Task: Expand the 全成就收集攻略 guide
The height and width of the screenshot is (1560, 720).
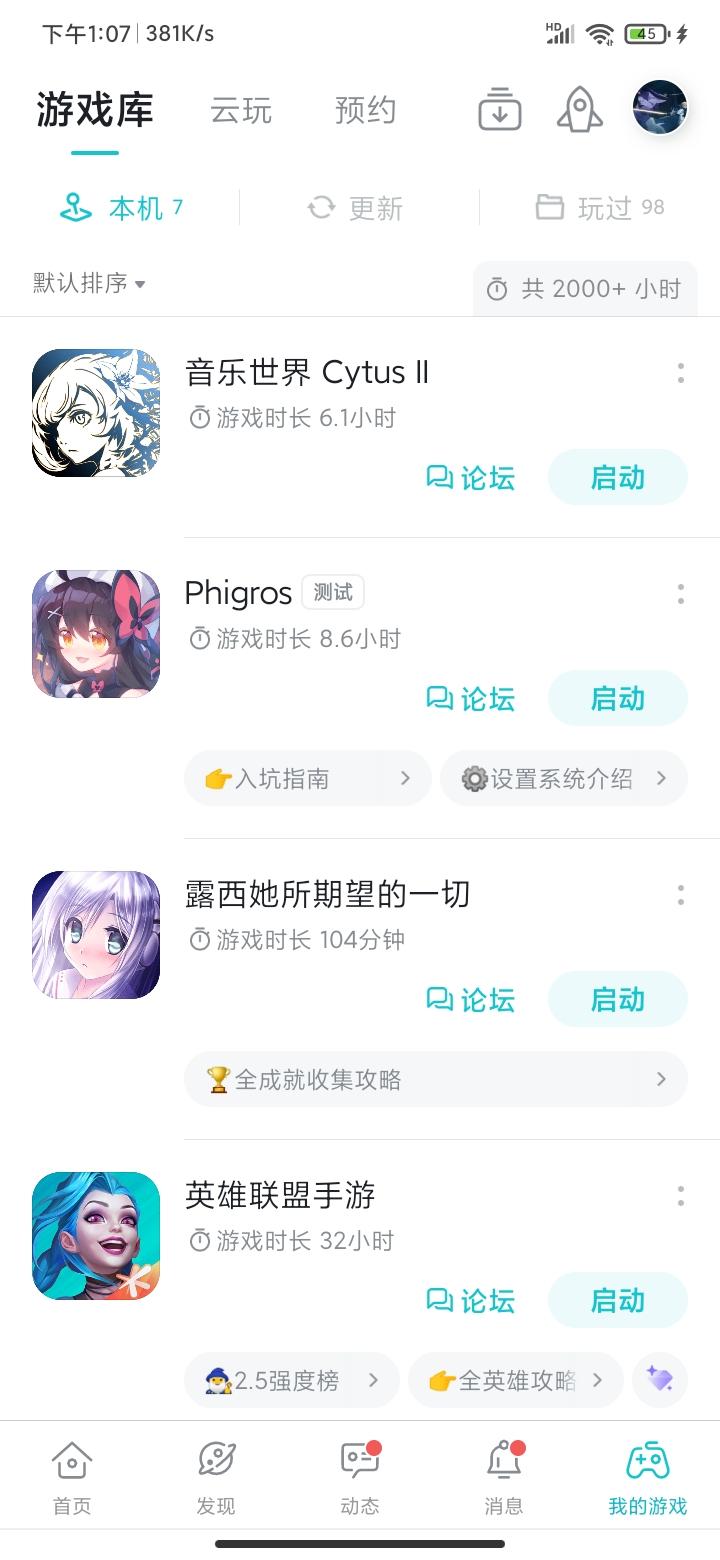Action: click(x=435, y=1079)
